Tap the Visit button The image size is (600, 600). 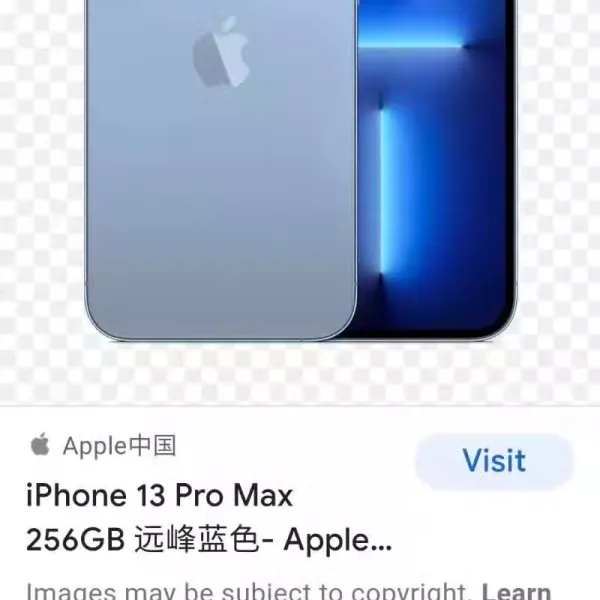494,461
